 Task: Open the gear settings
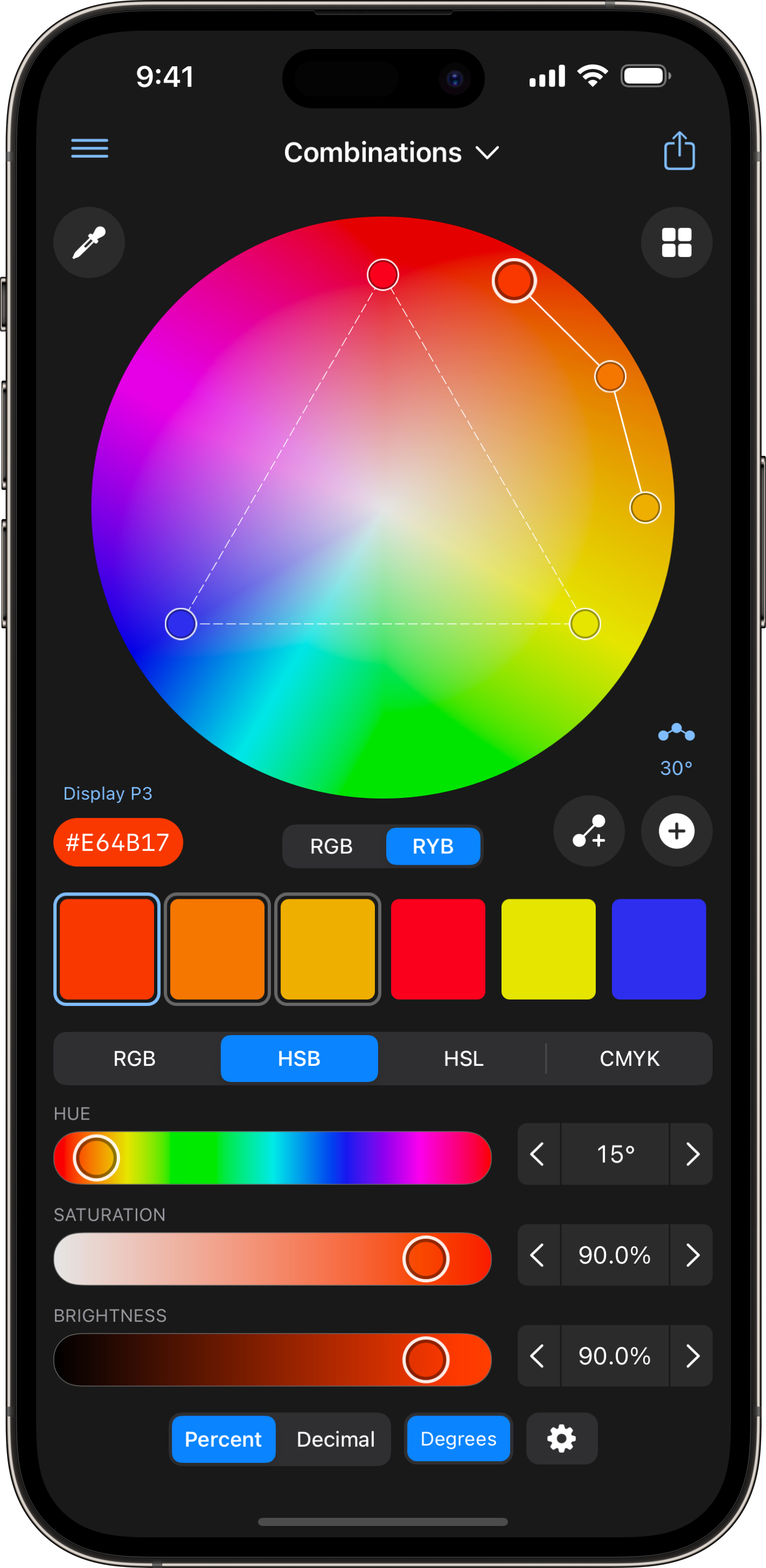tap(561, 1438)
